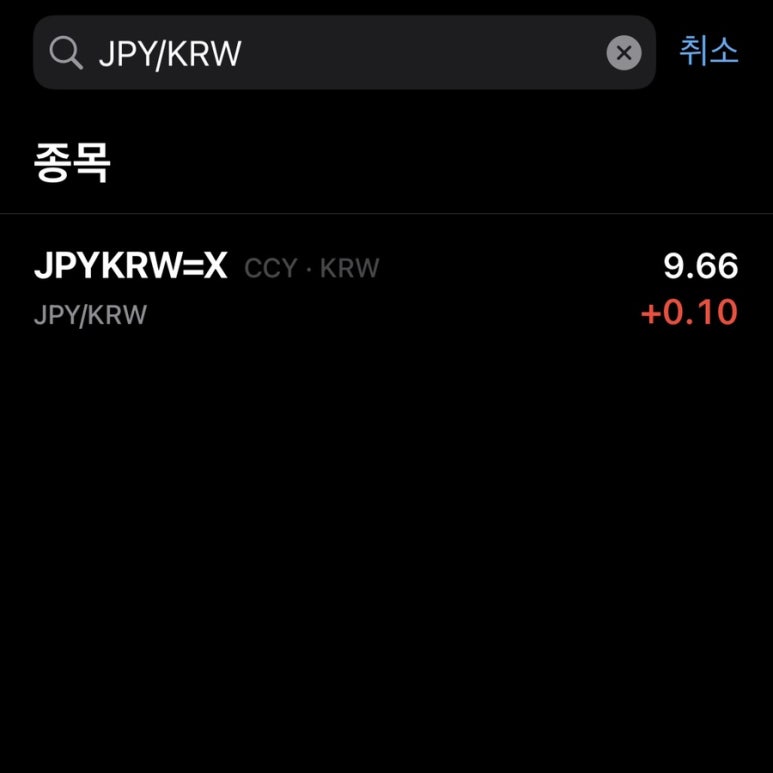The height and width of the screenshot is (773, 773).
Task: Clear the search text with the X icon
Action: 623,53
